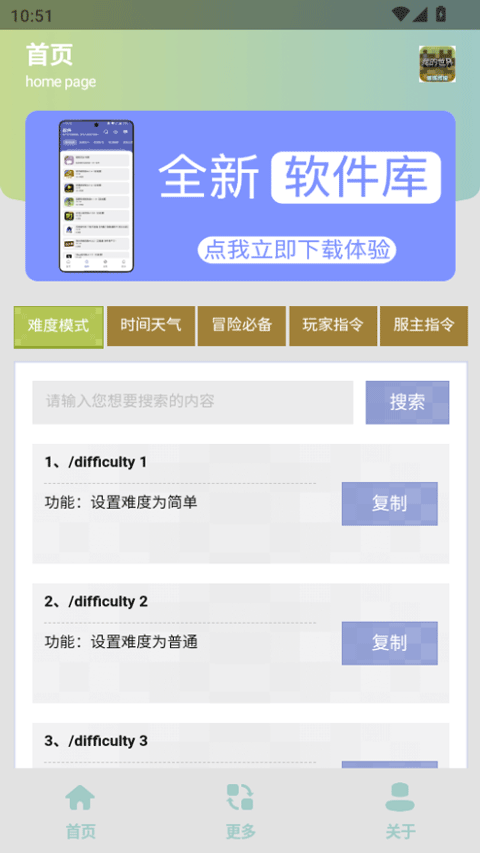Screen dimensions: 480x853
Task: Open the 服主指令 tab
Action: coord(423,325)
